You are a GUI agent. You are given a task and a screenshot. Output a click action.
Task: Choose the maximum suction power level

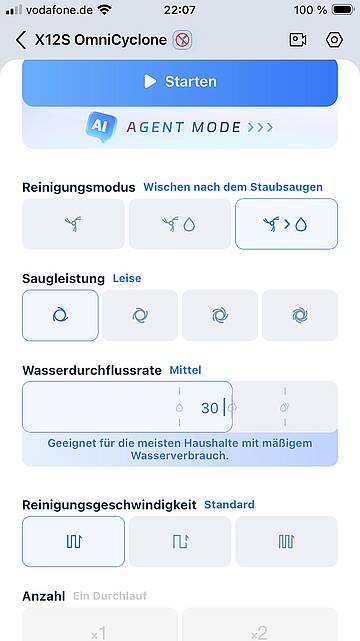tap(300, 315)
